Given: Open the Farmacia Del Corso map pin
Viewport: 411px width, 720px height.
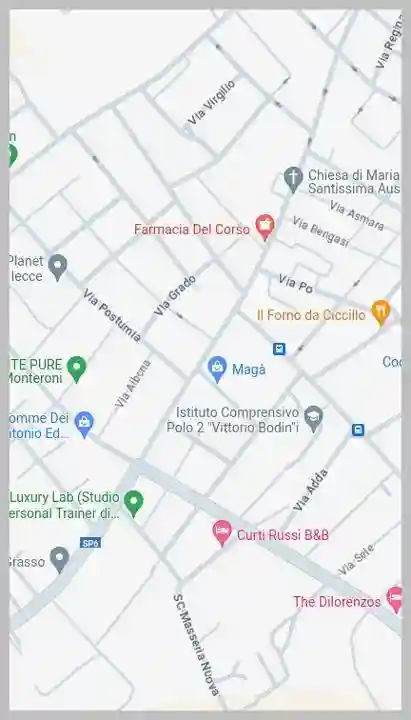Looking at the screenshot, I should [x=265, y=226].
